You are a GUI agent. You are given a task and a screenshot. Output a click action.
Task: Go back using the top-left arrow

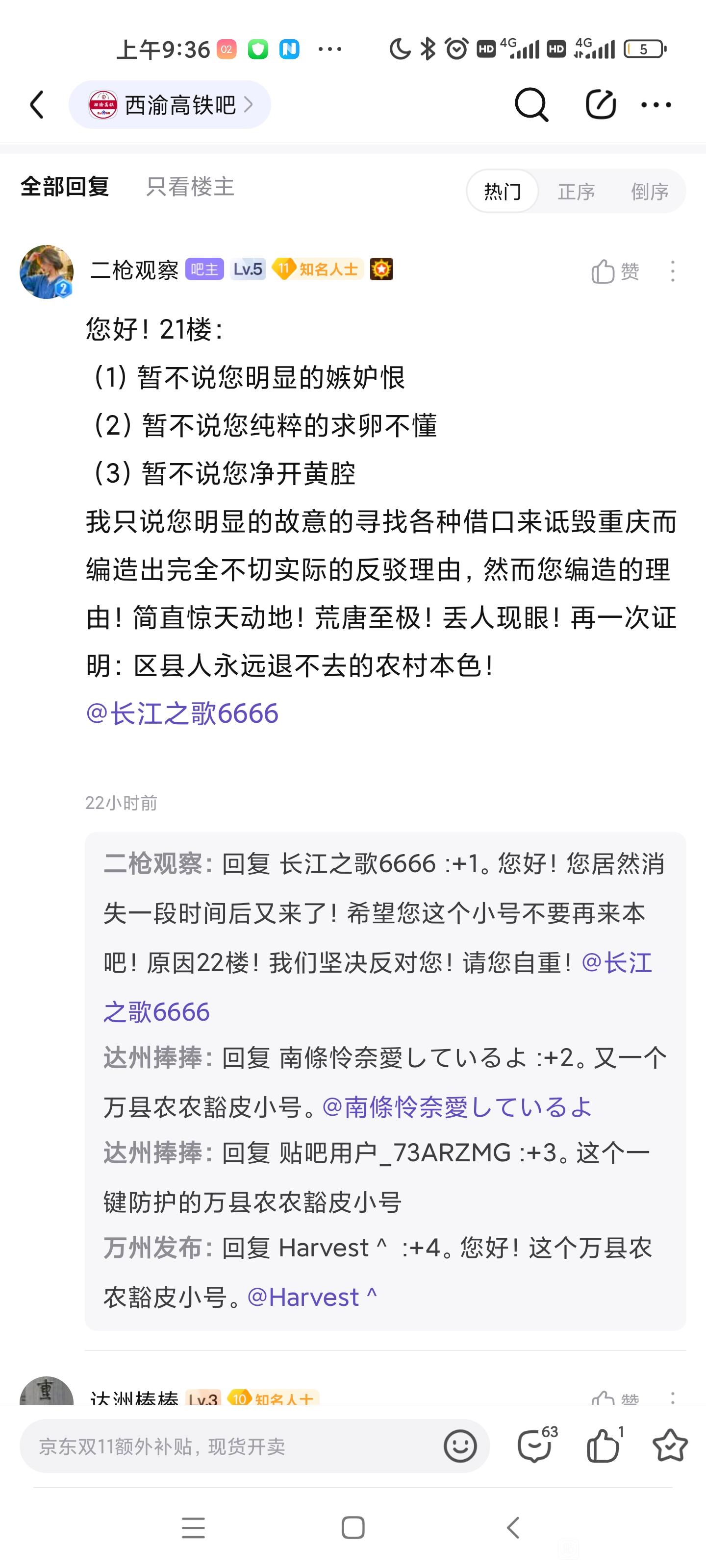point(38,105)
